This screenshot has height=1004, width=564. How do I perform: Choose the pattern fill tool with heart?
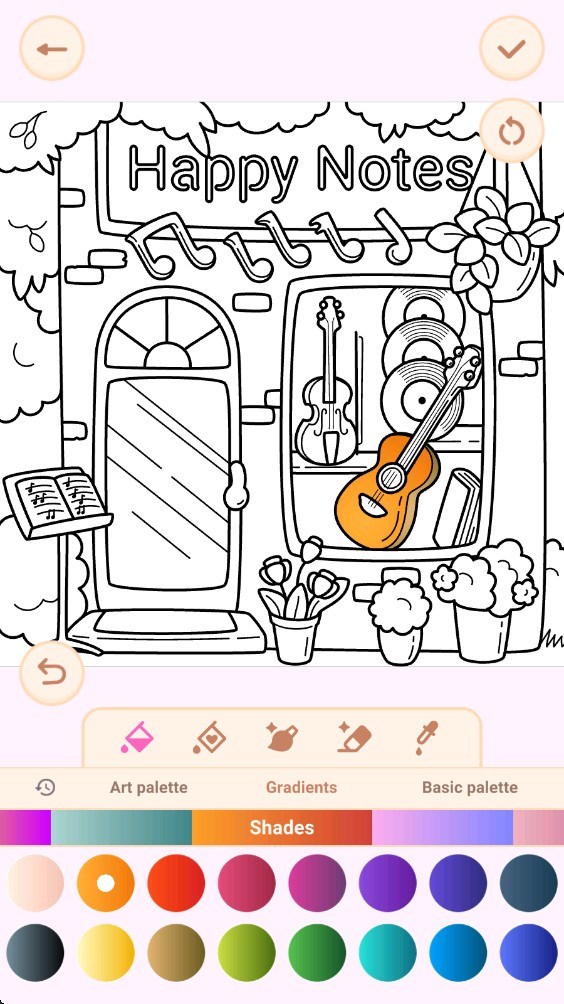click(x=209, y=738)
